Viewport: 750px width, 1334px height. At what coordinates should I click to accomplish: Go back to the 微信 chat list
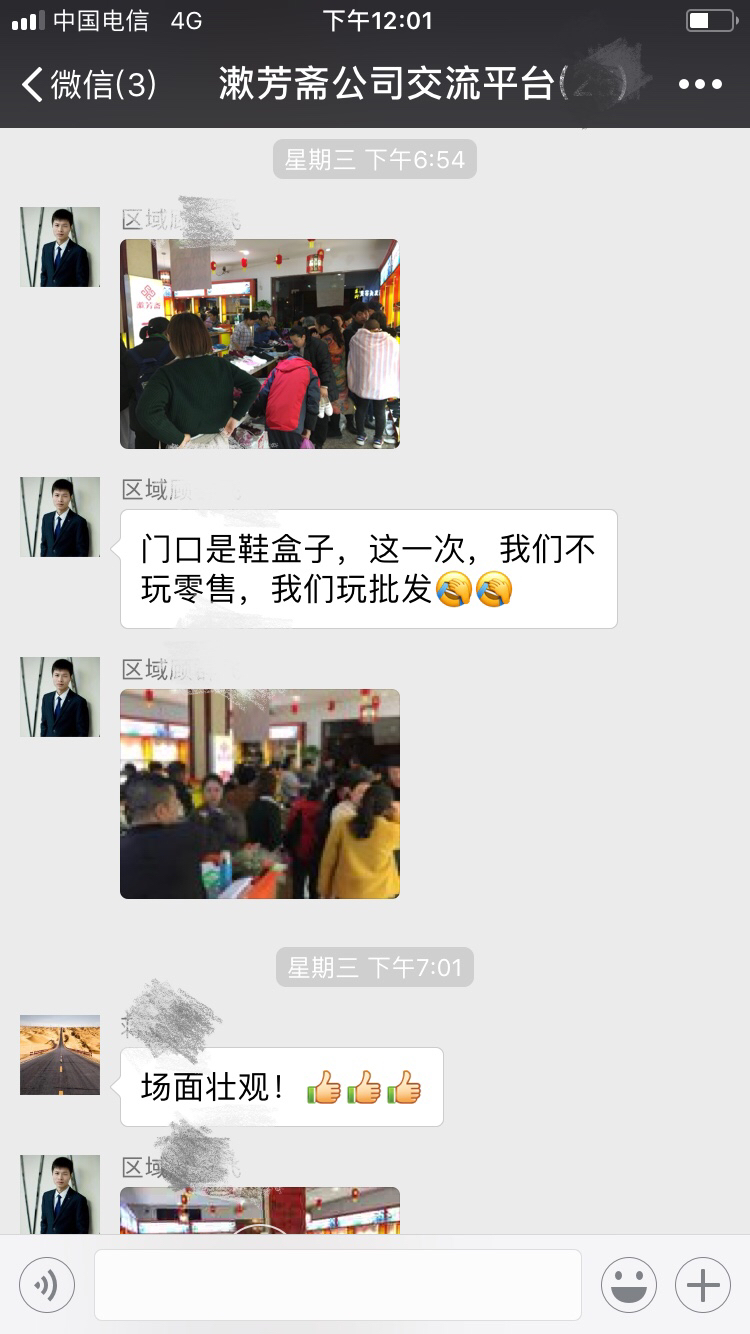pos(88,84)
